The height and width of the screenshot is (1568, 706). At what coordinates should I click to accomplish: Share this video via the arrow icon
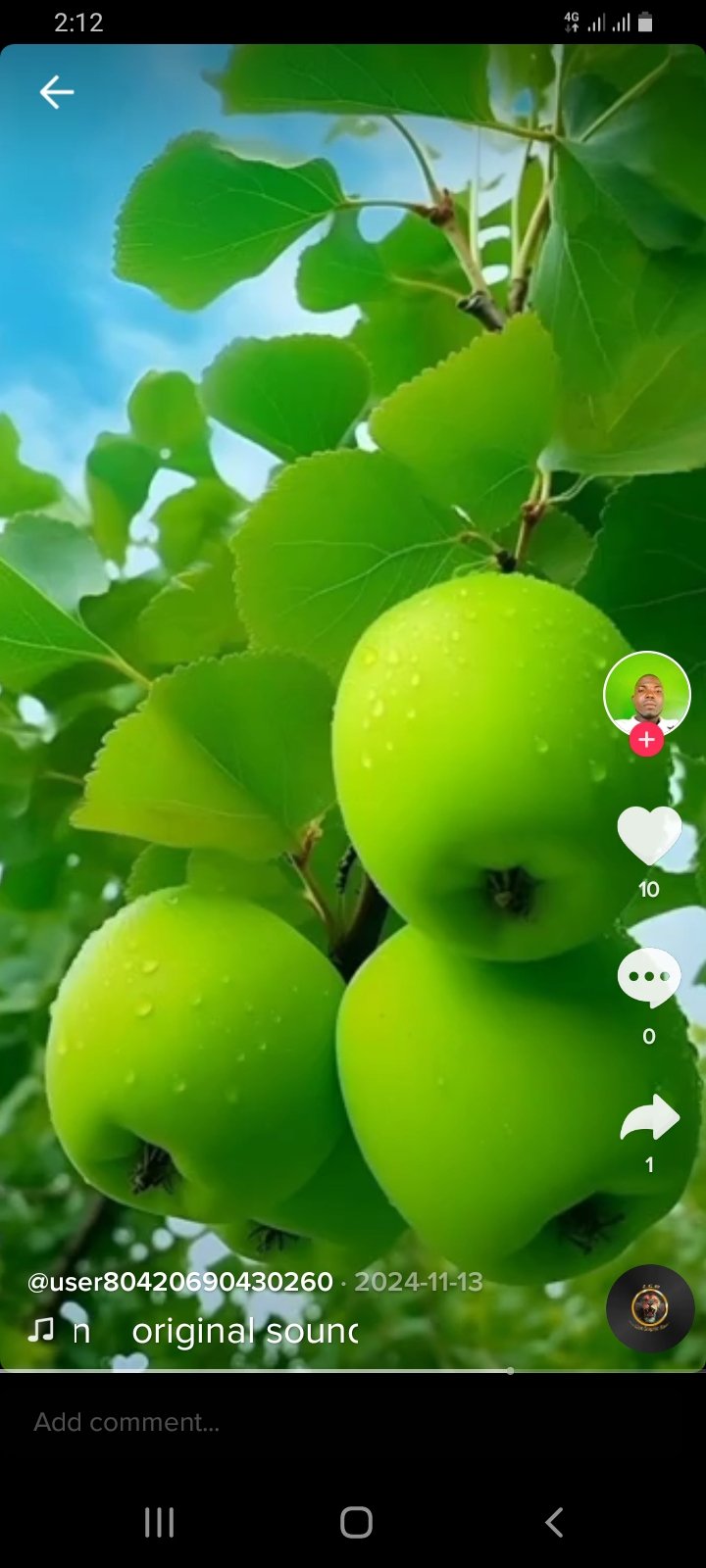[x=649, y=1117]
